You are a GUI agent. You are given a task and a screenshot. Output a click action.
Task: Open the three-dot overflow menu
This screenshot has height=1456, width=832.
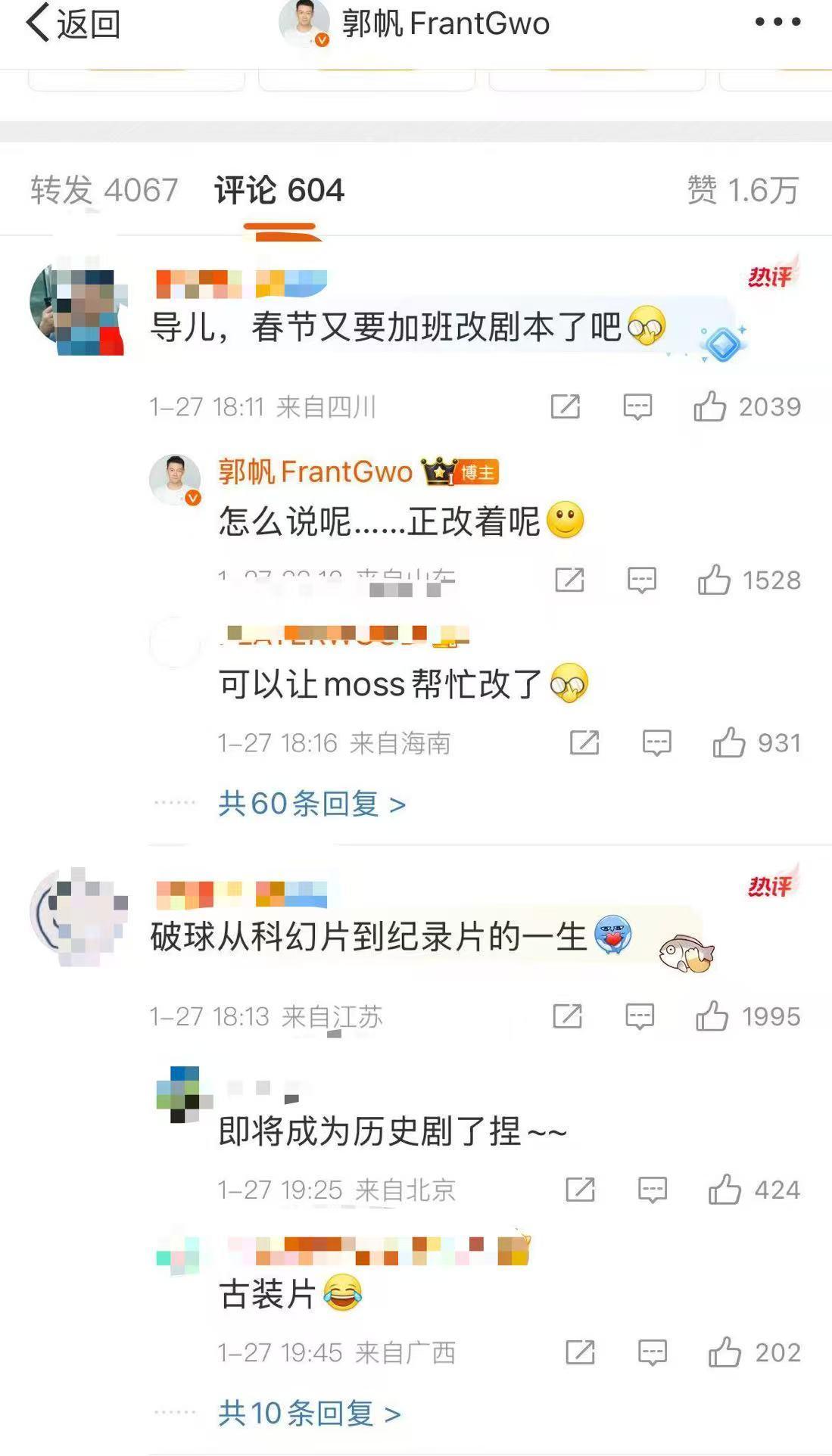pos(777,22)
